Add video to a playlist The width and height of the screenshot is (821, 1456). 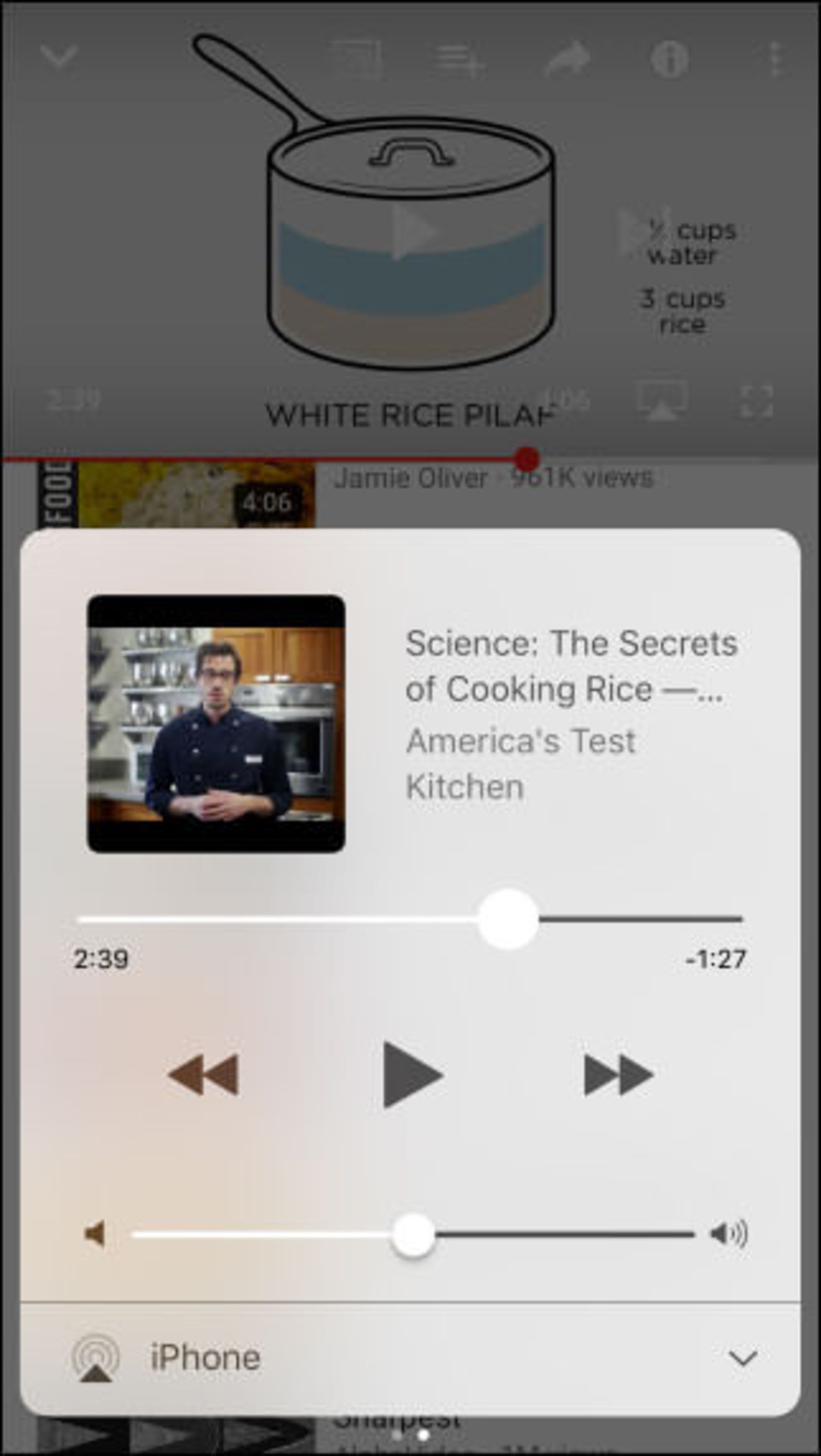459,59
